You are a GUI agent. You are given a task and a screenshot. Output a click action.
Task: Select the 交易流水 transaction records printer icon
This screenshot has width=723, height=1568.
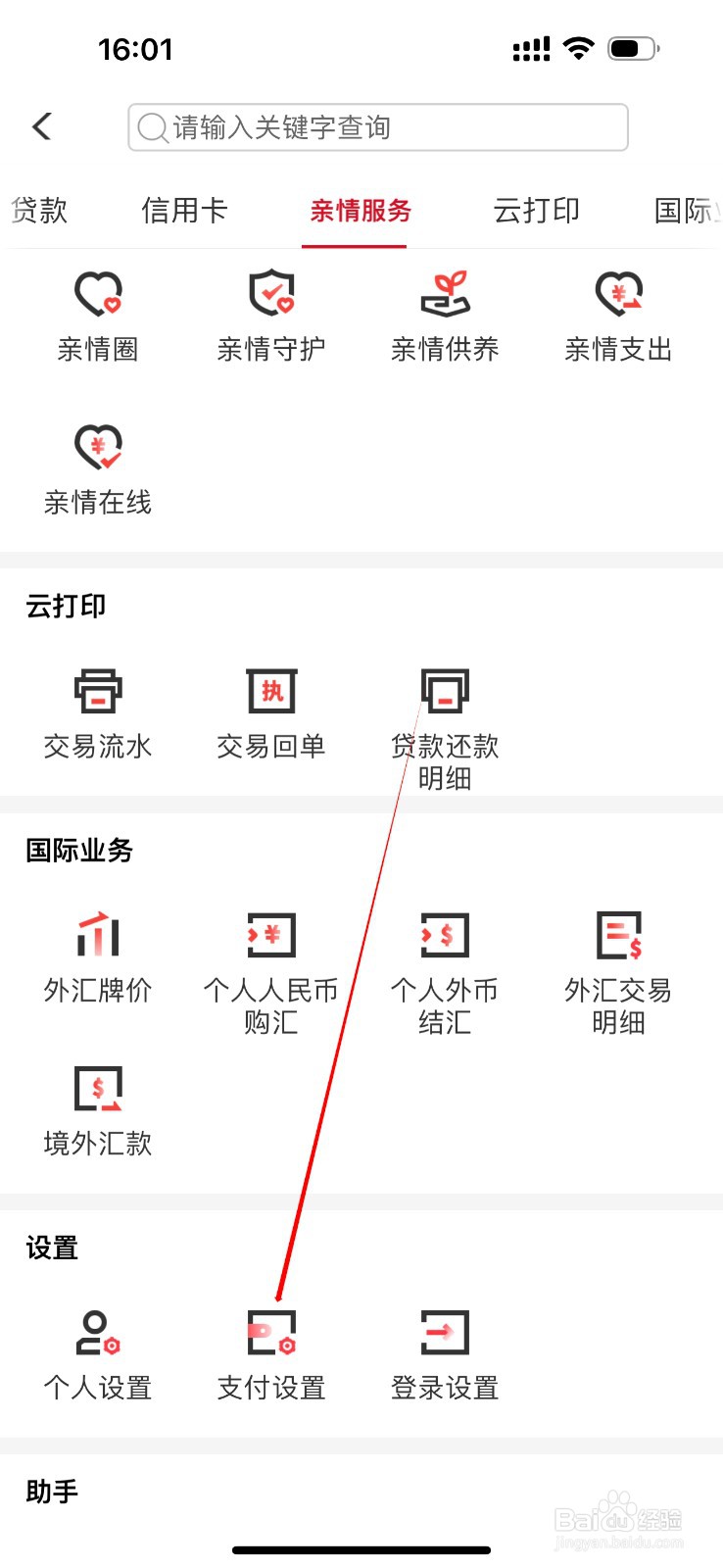[x=97, y=713]
